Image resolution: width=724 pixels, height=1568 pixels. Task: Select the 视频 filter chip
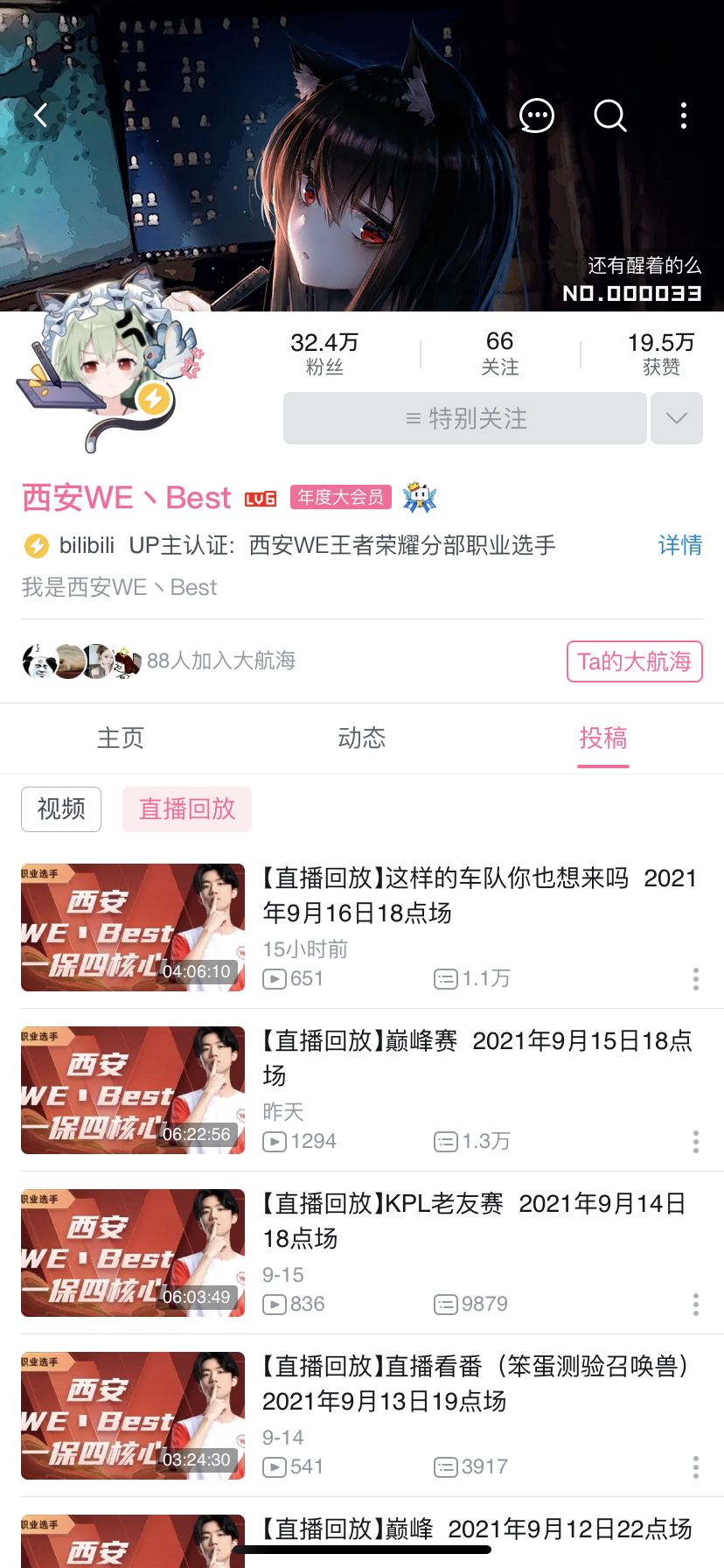tap(61, 809)
